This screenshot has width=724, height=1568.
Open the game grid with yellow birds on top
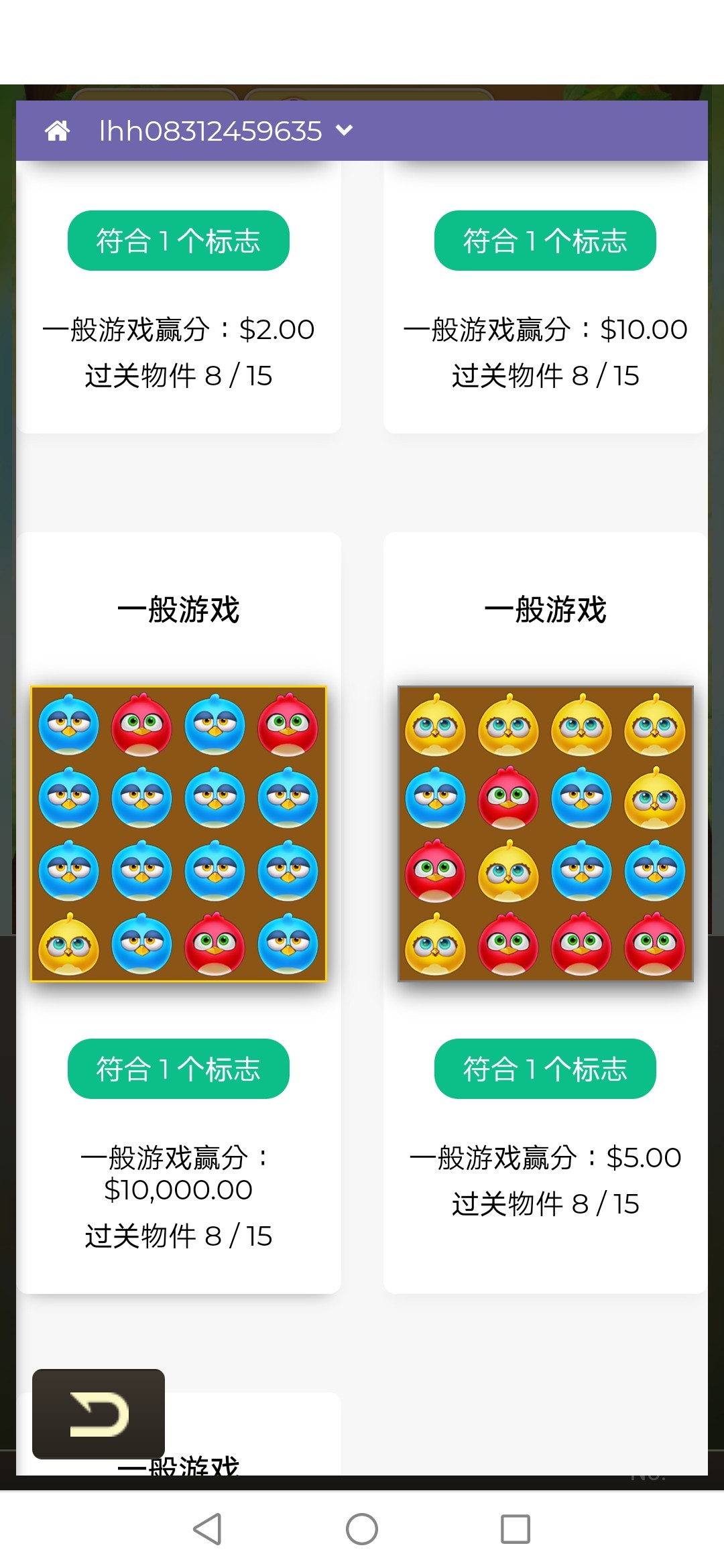545,834
